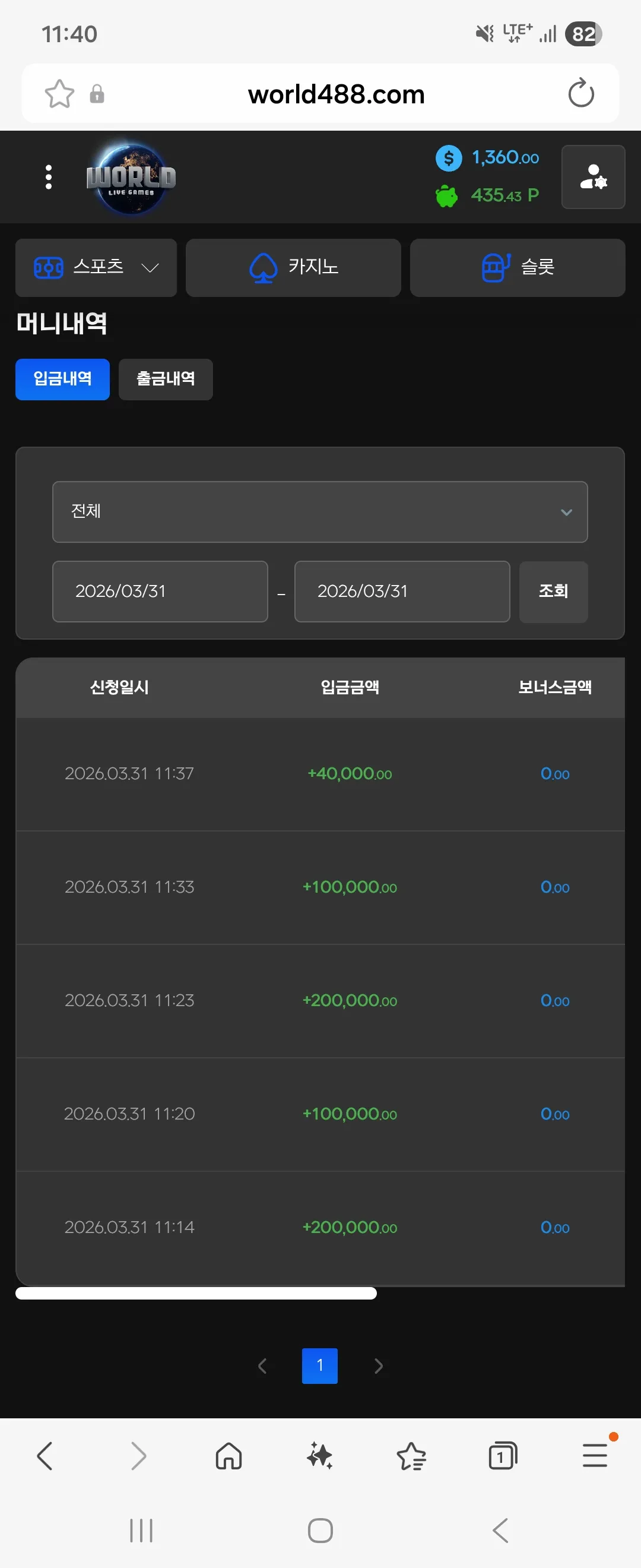Viewport: 641px width, 1568px height.
Task: Expand the 스포츠 menu
Action: coord(96,267)
